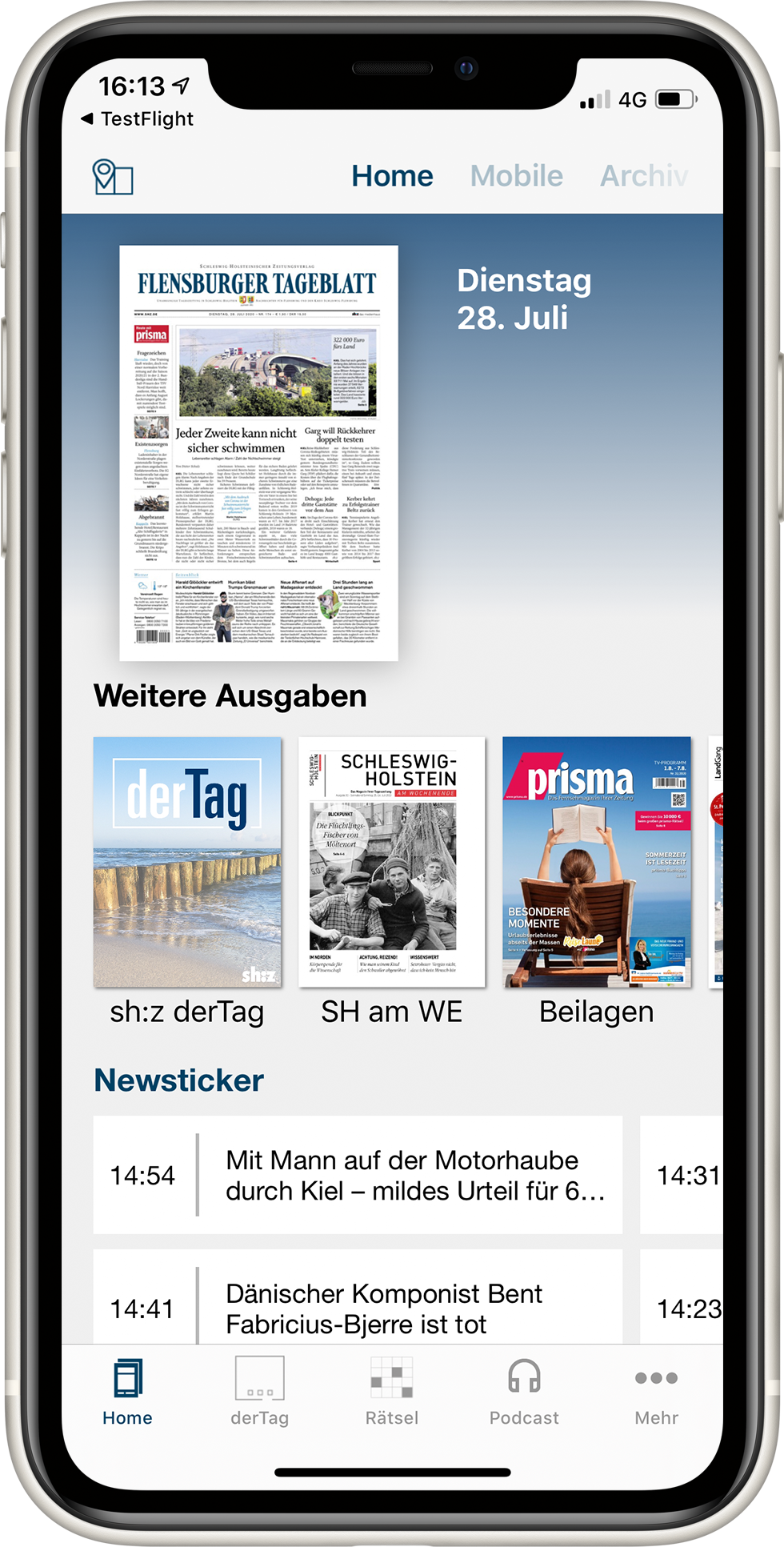Open the derTag section via its icon
Screen dimensions: 784x1547
261,1393
